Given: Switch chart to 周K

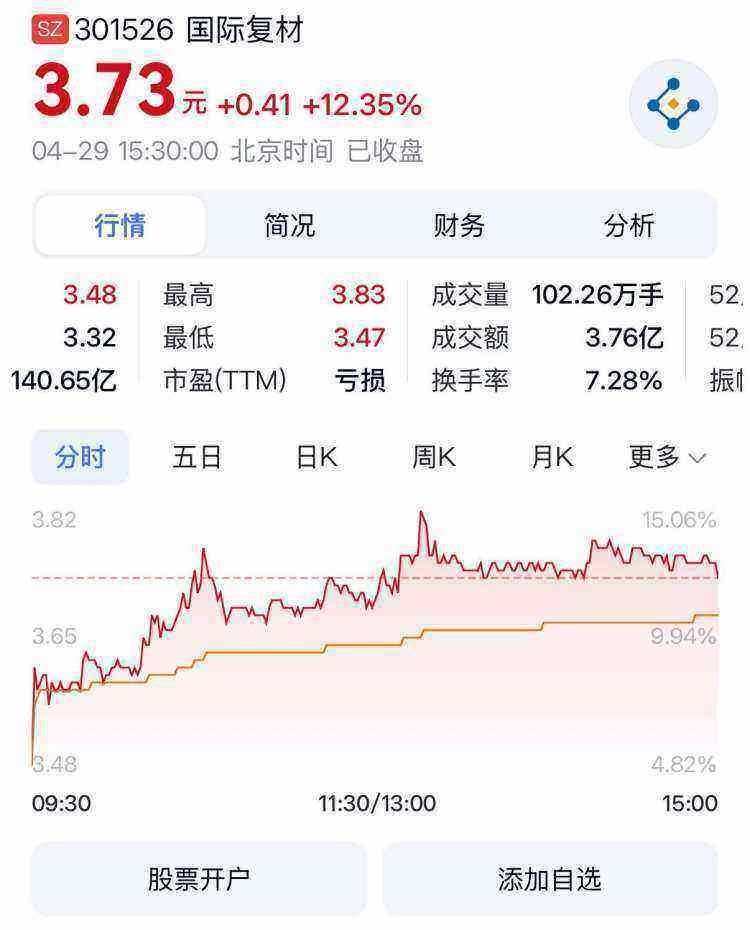Looking at the screenshot, I should [x=434, y=458].
